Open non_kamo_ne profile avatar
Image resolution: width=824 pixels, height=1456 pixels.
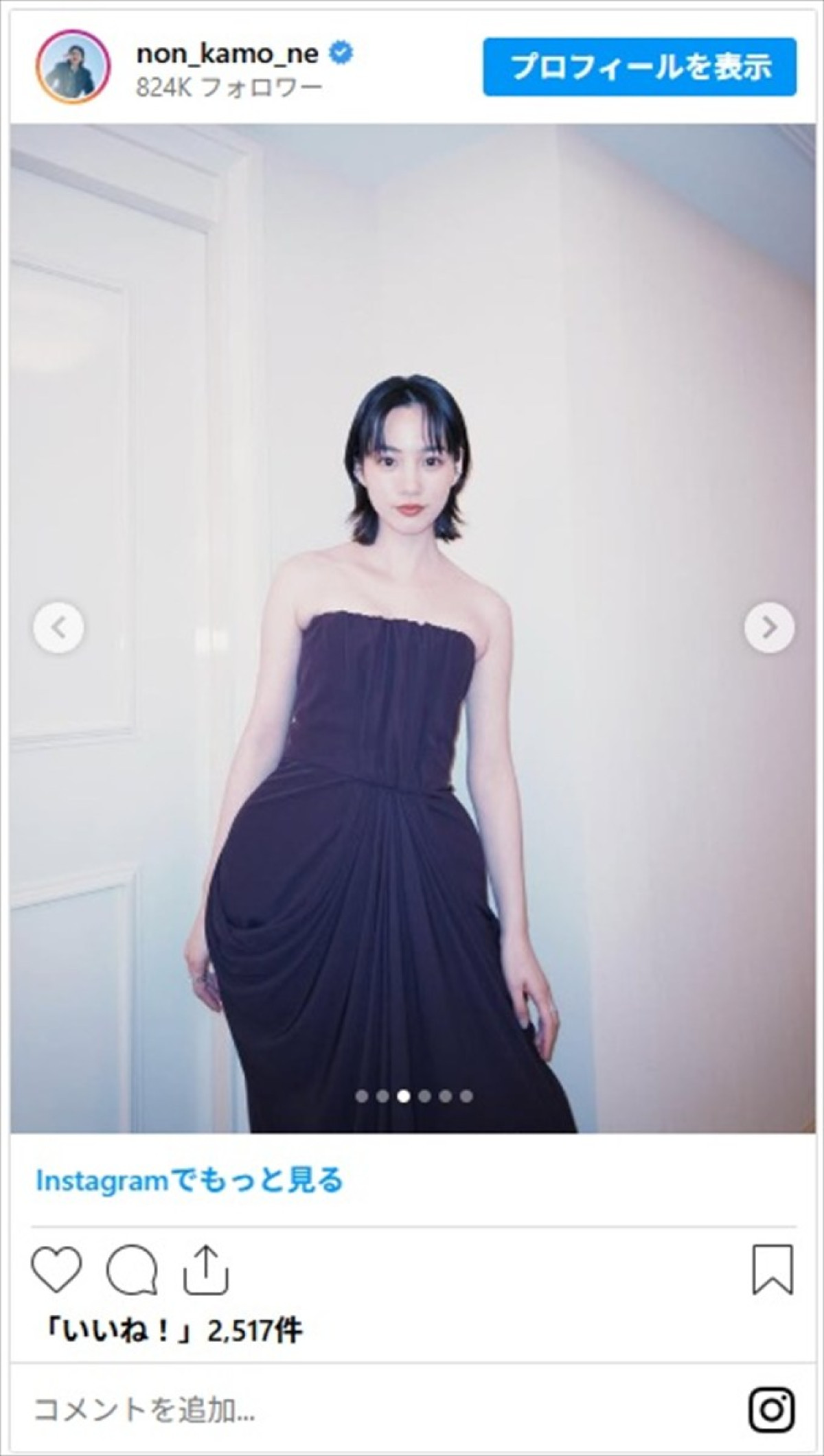[73, 67]
